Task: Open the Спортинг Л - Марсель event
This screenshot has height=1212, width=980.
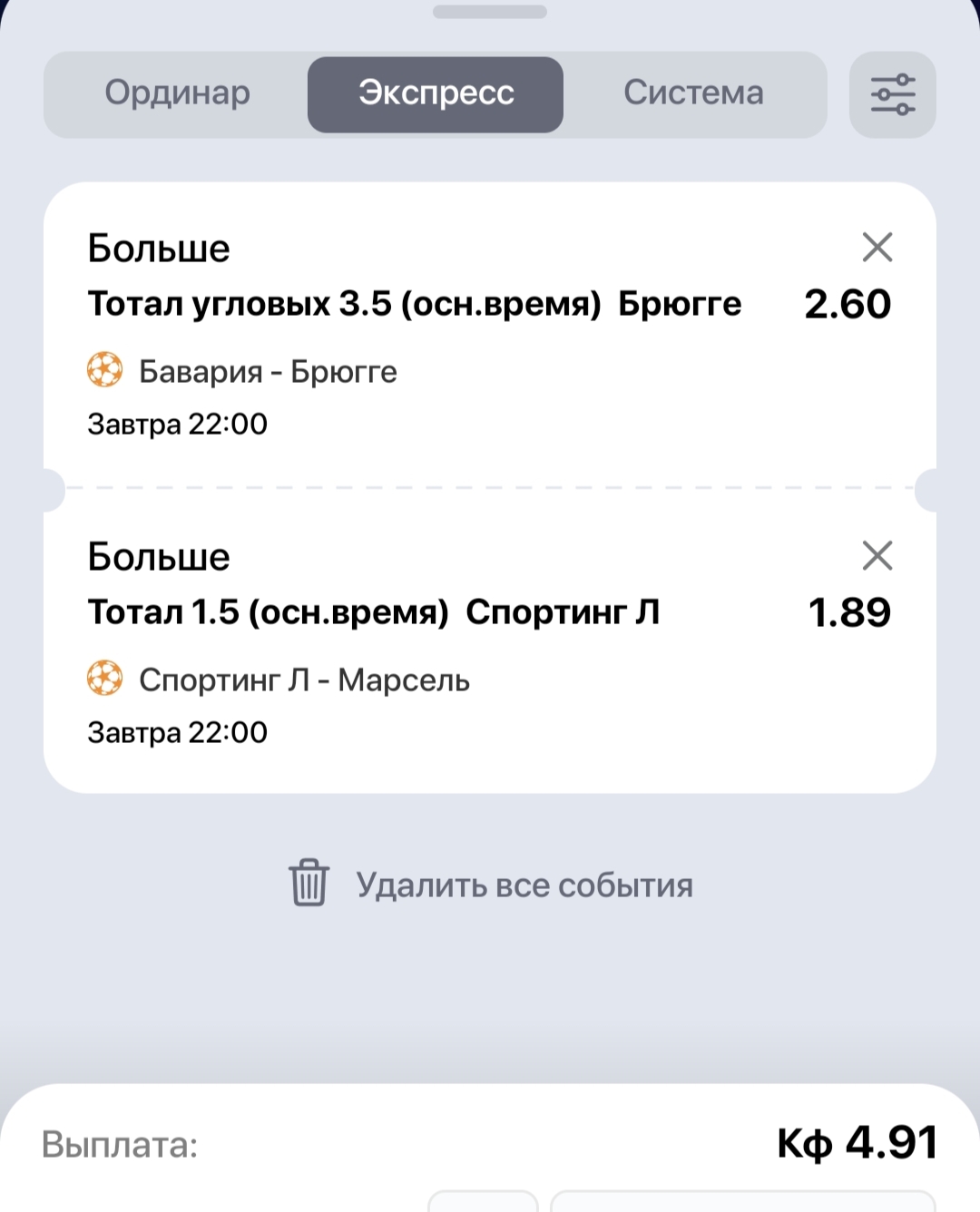Action: [303, 680]
